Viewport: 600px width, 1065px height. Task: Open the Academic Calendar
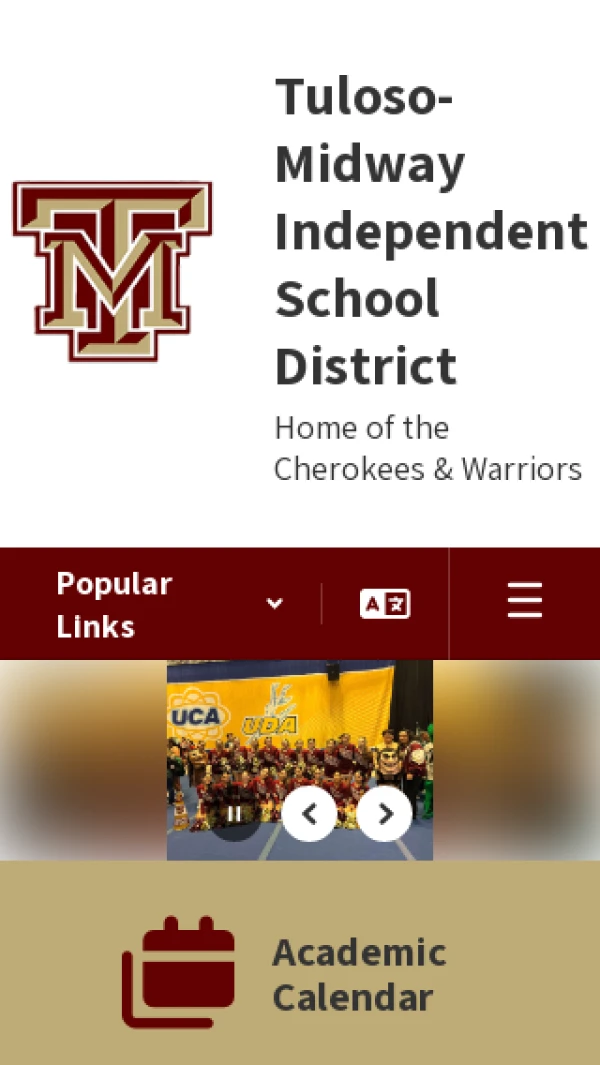(x=300, y=973)
